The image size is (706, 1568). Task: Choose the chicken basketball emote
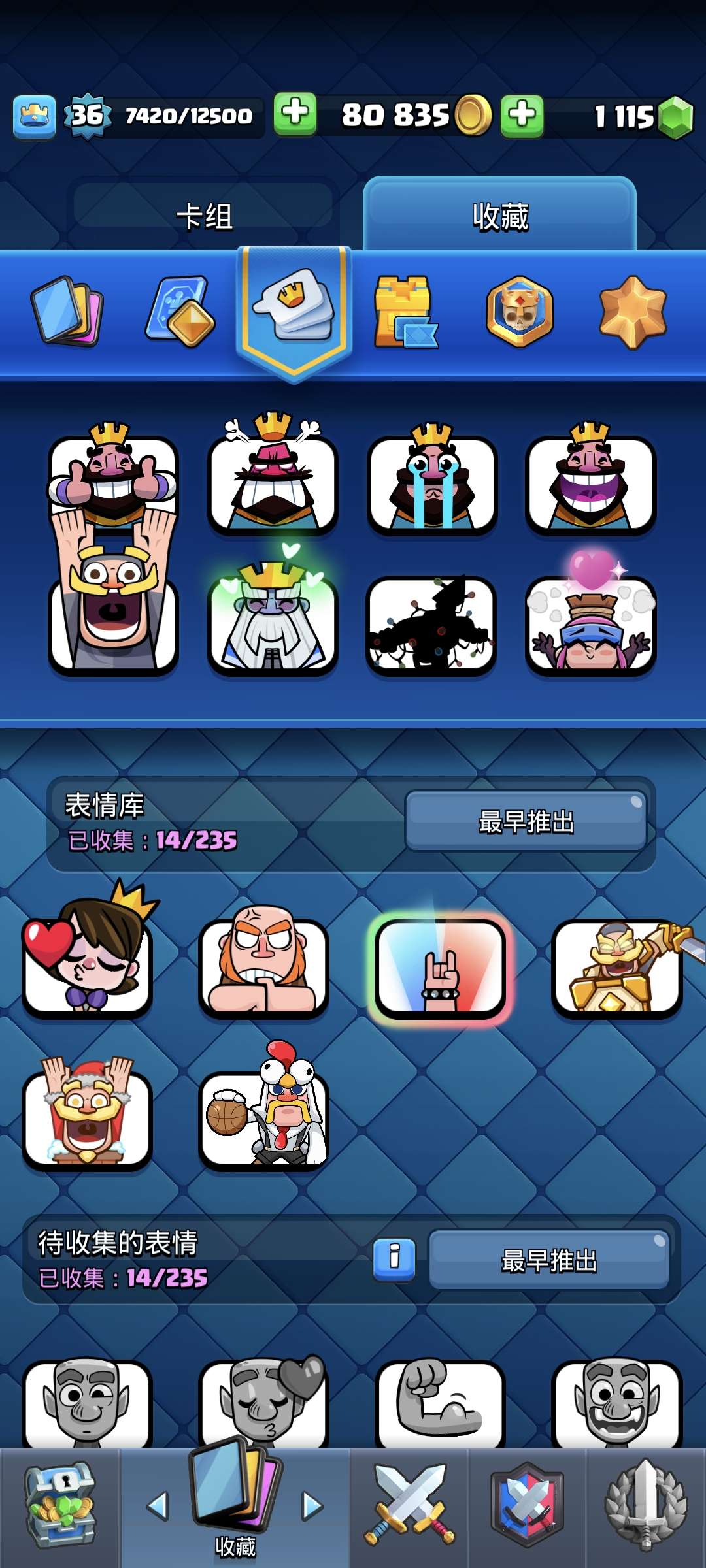(263, 1111)
